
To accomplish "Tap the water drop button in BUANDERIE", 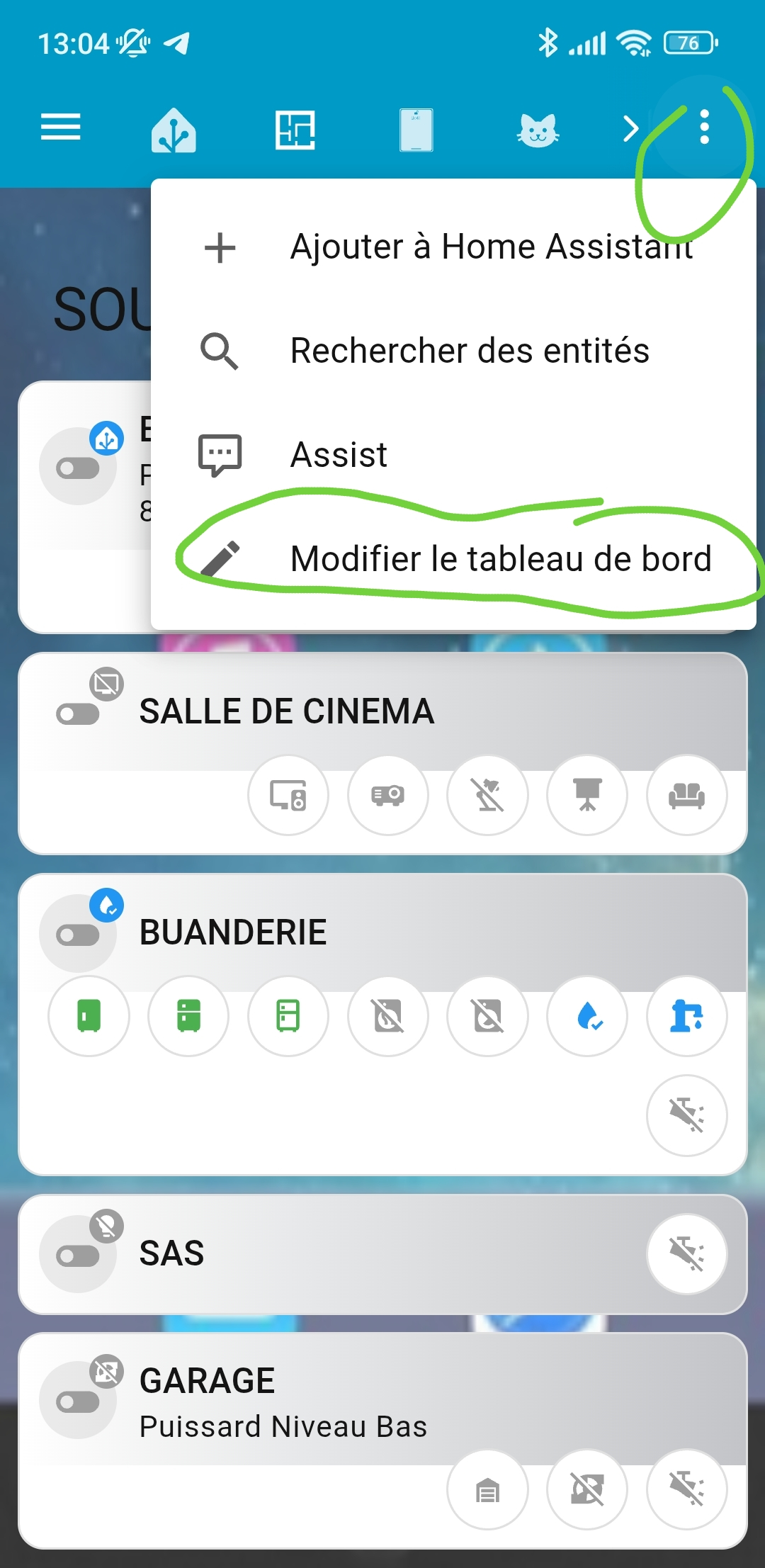I will click(587, 1016).
